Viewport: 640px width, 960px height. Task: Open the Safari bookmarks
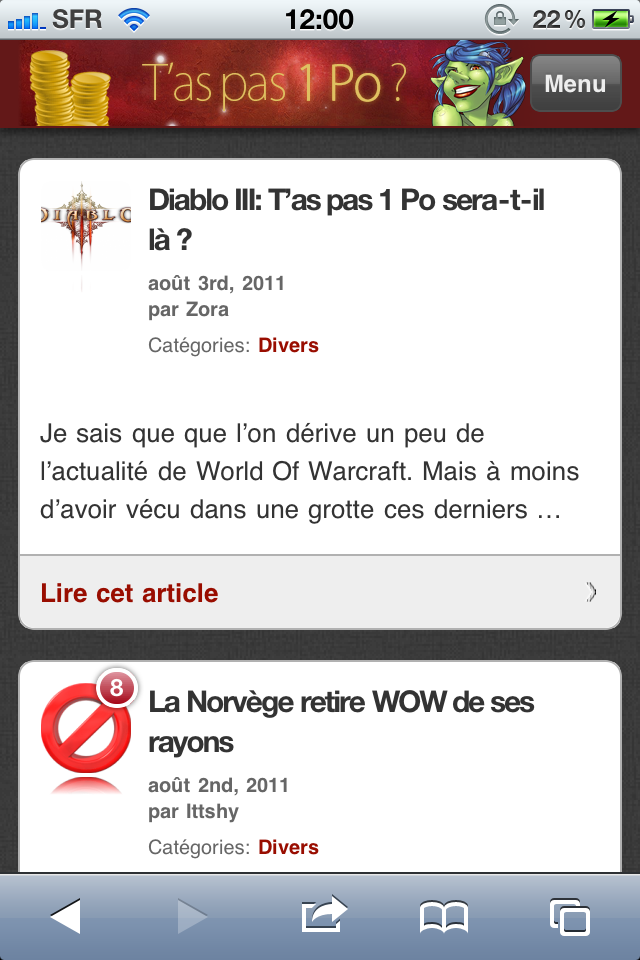(444, 916)
